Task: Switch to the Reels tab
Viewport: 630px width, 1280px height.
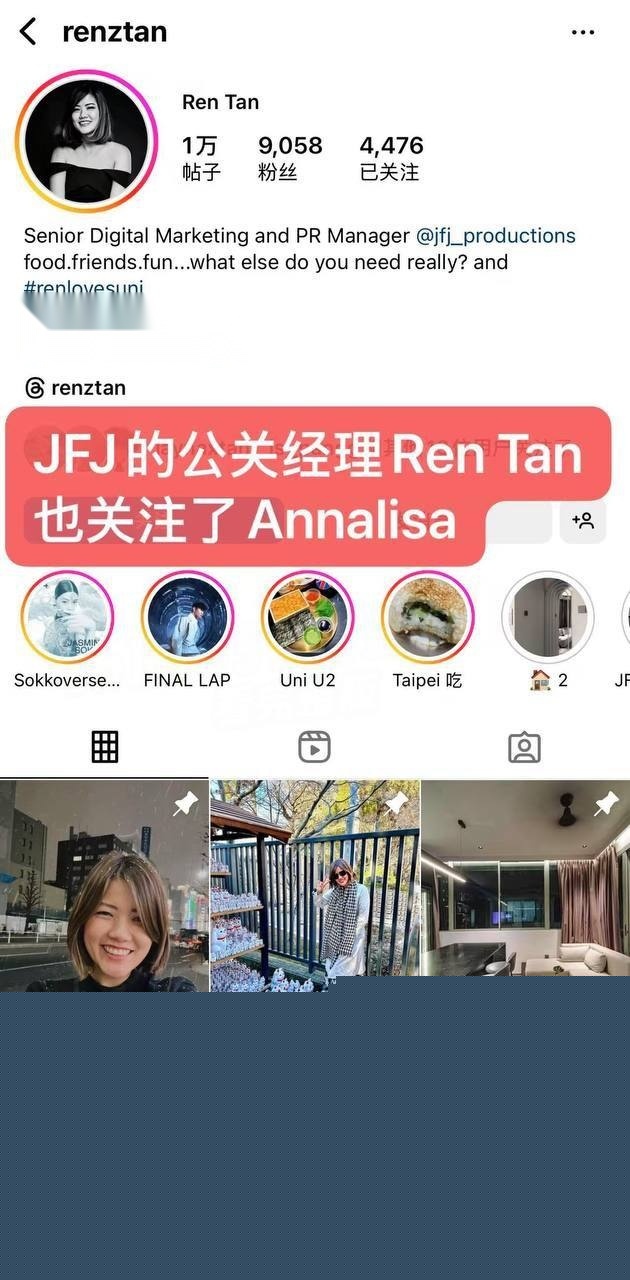Action: point(314,747)
